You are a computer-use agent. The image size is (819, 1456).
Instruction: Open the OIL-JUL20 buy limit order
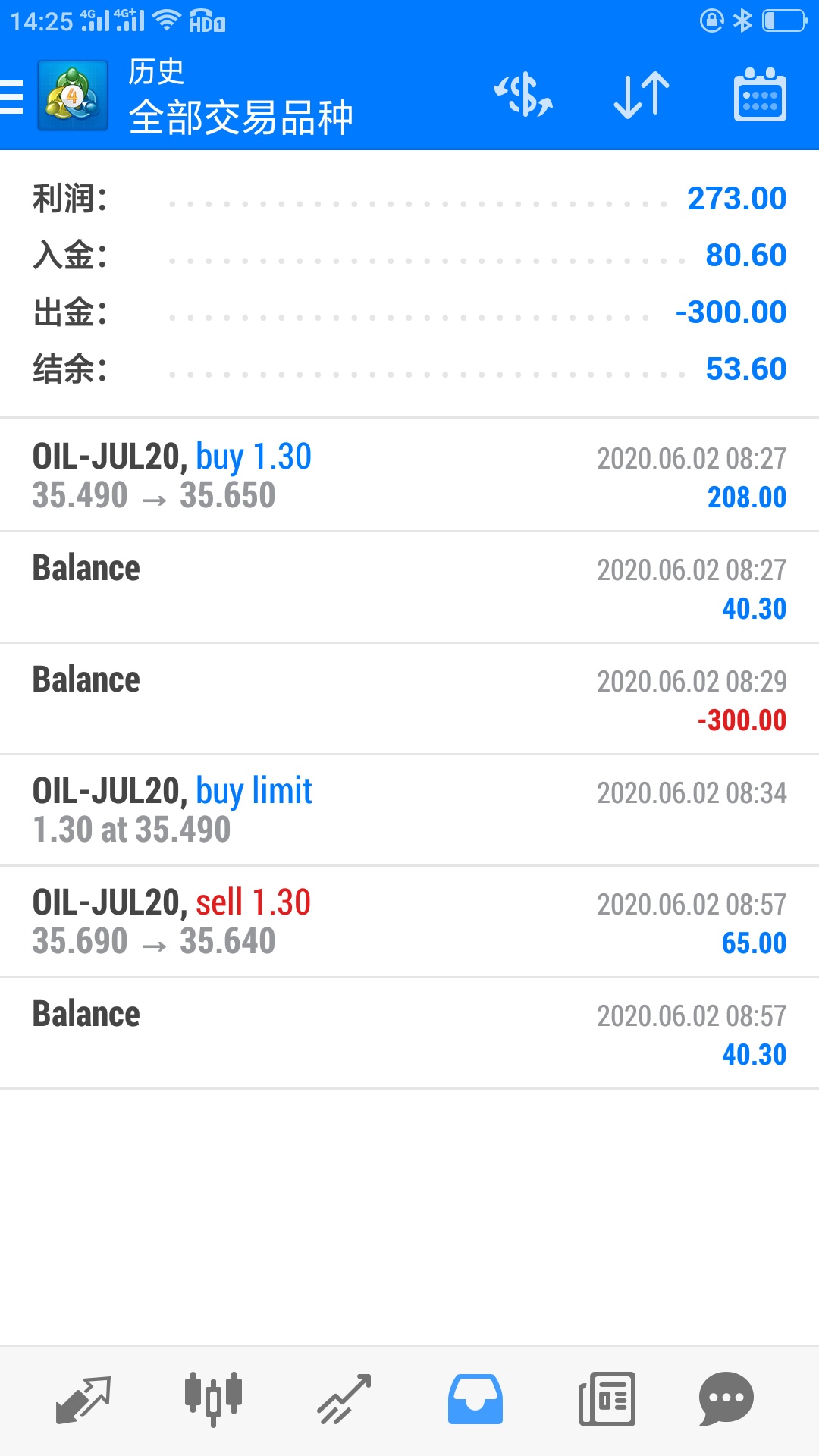click(x=409, y=810)
